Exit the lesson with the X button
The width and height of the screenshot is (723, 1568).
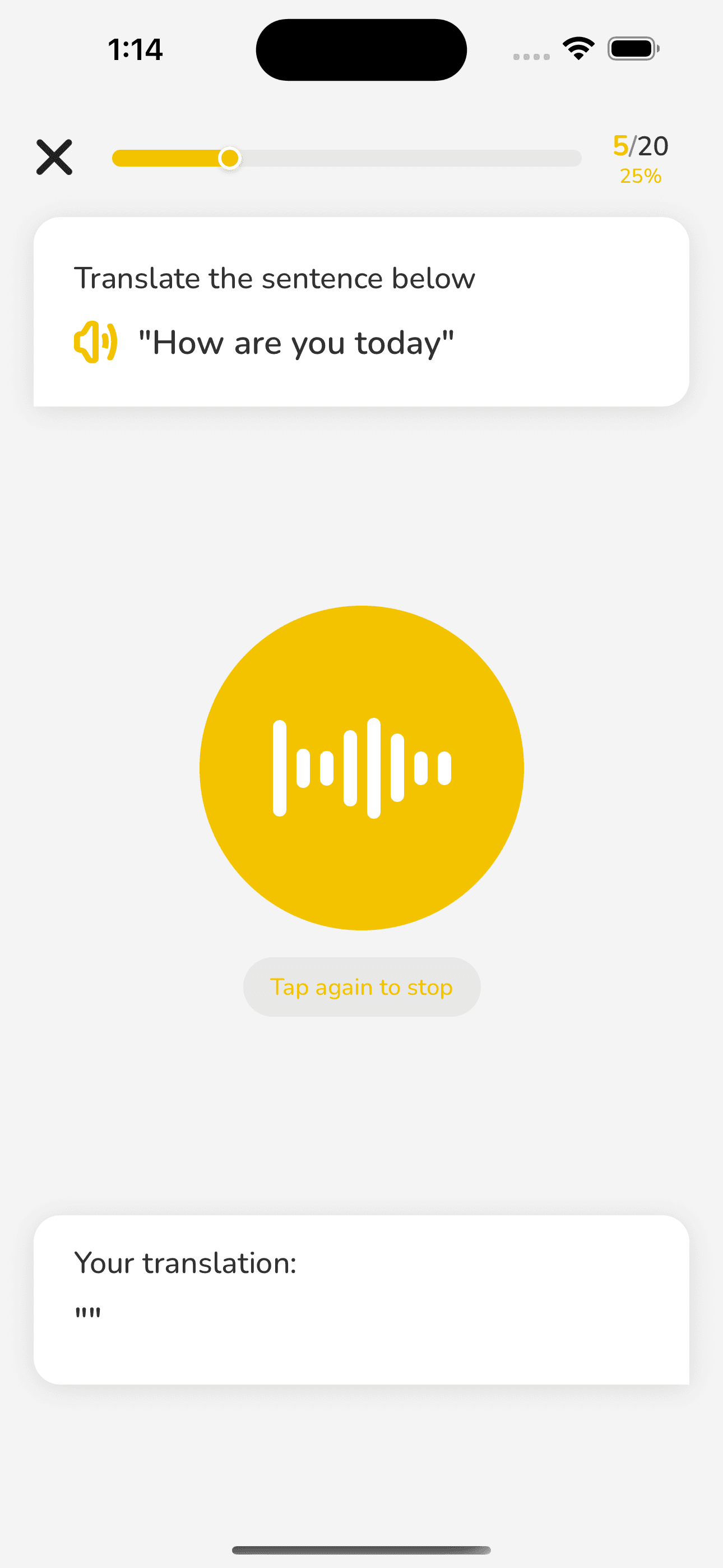point(54,156)
